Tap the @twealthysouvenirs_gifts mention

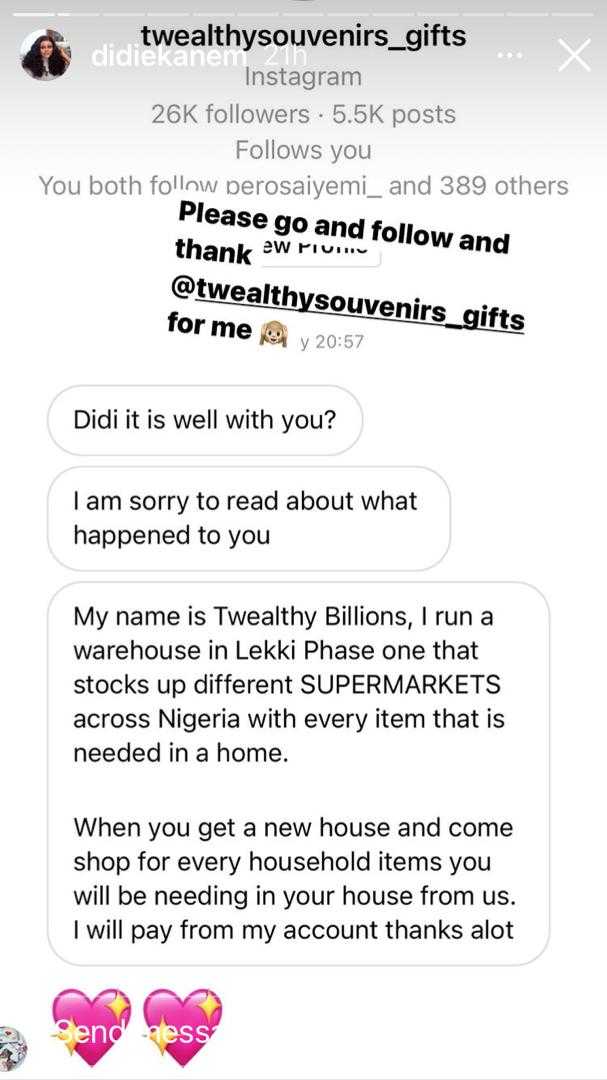click(348, 290)
